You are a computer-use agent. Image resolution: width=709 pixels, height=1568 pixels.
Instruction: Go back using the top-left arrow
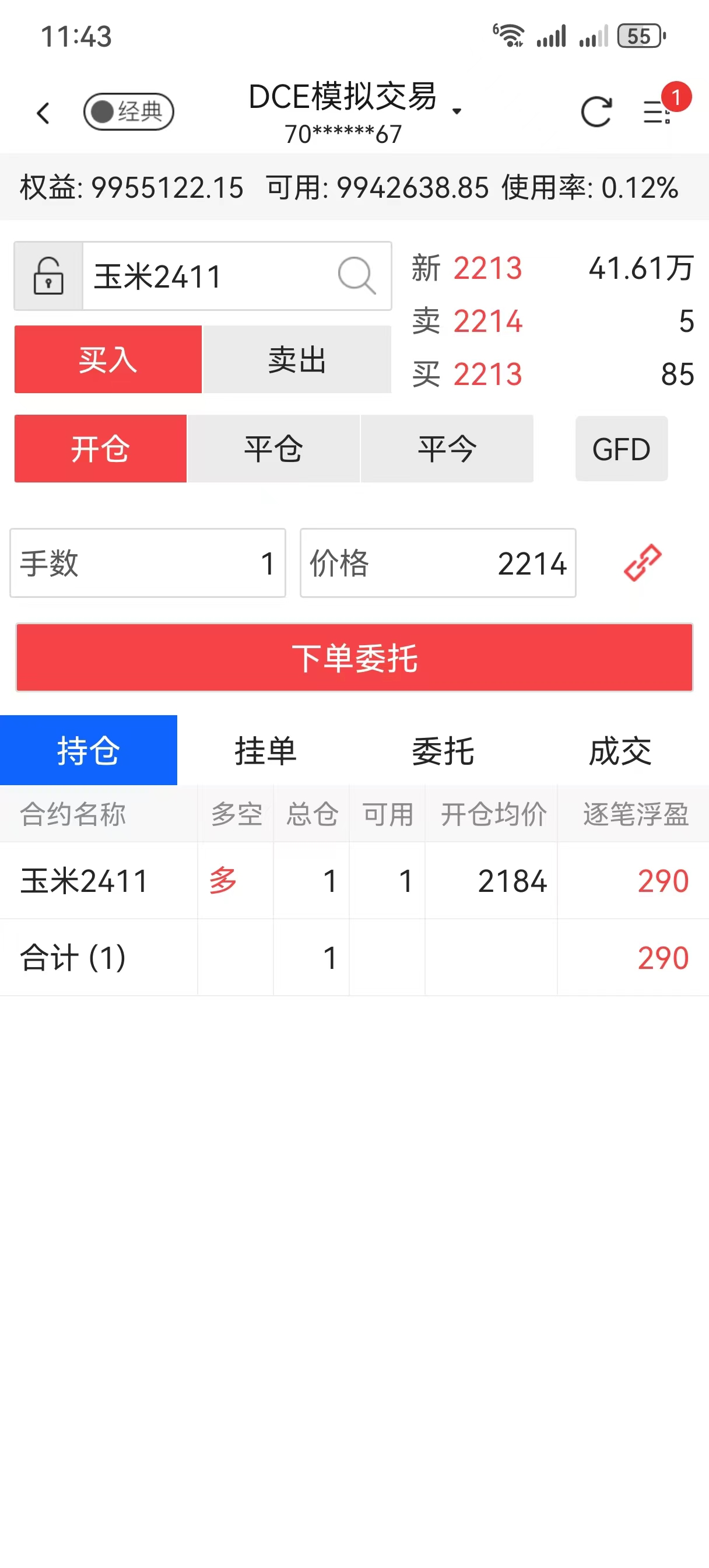(x=43, y=113)
